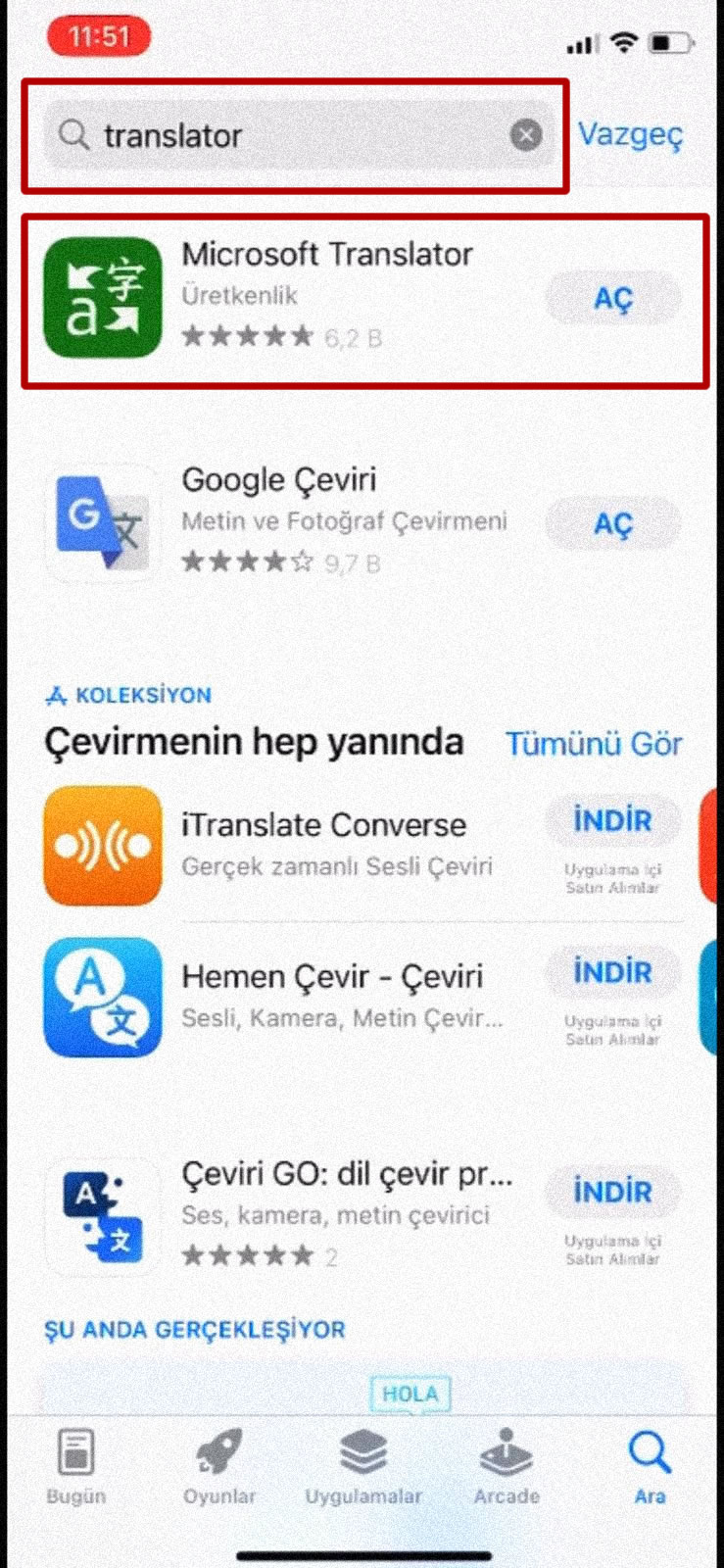The height and width of the screenshot is (1568, 724).
Task: Clear the search text
Action: (526, 135)
